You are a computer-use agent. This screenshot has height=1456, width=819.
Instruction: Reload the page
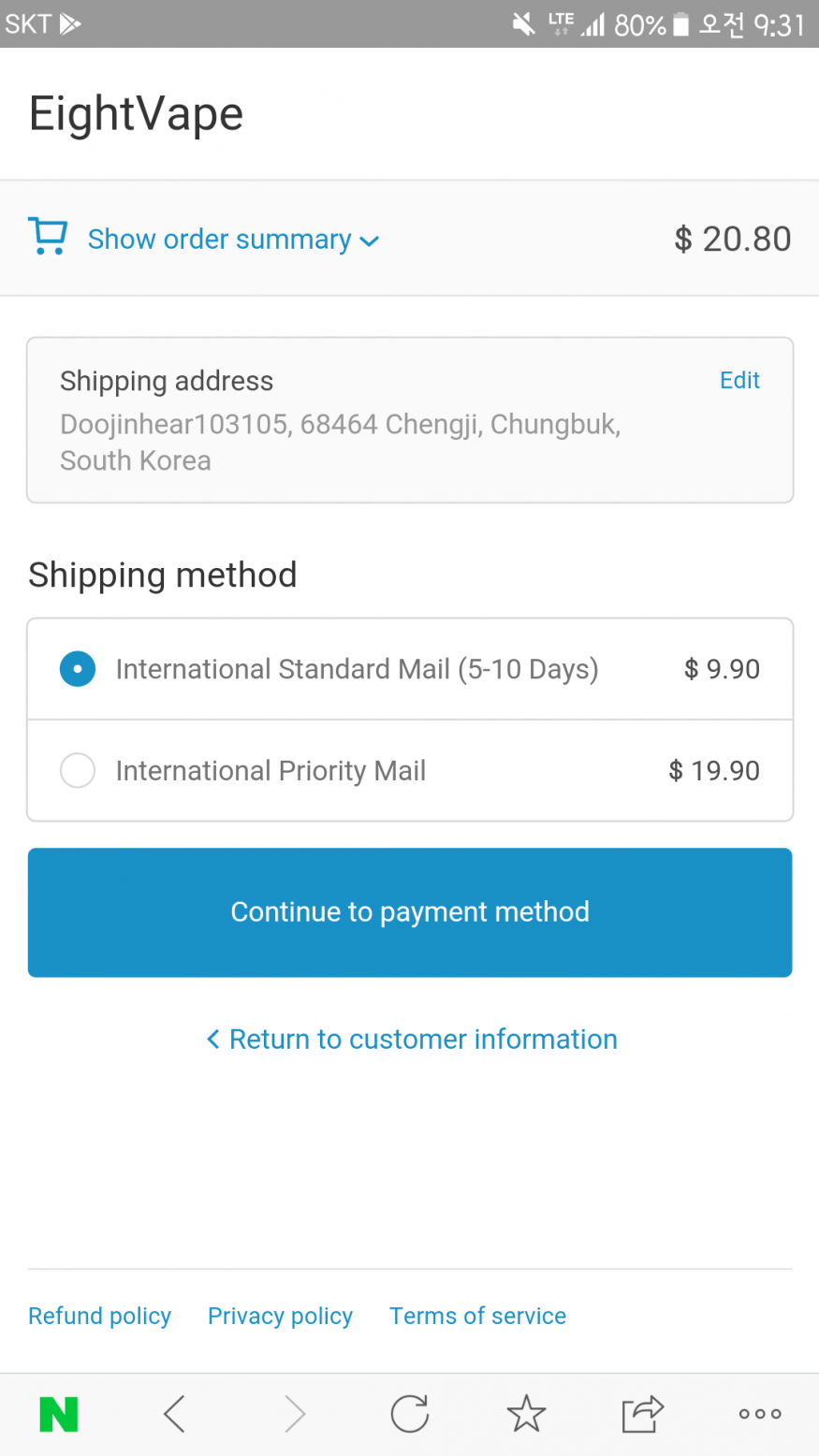[x=410, y=1414]
